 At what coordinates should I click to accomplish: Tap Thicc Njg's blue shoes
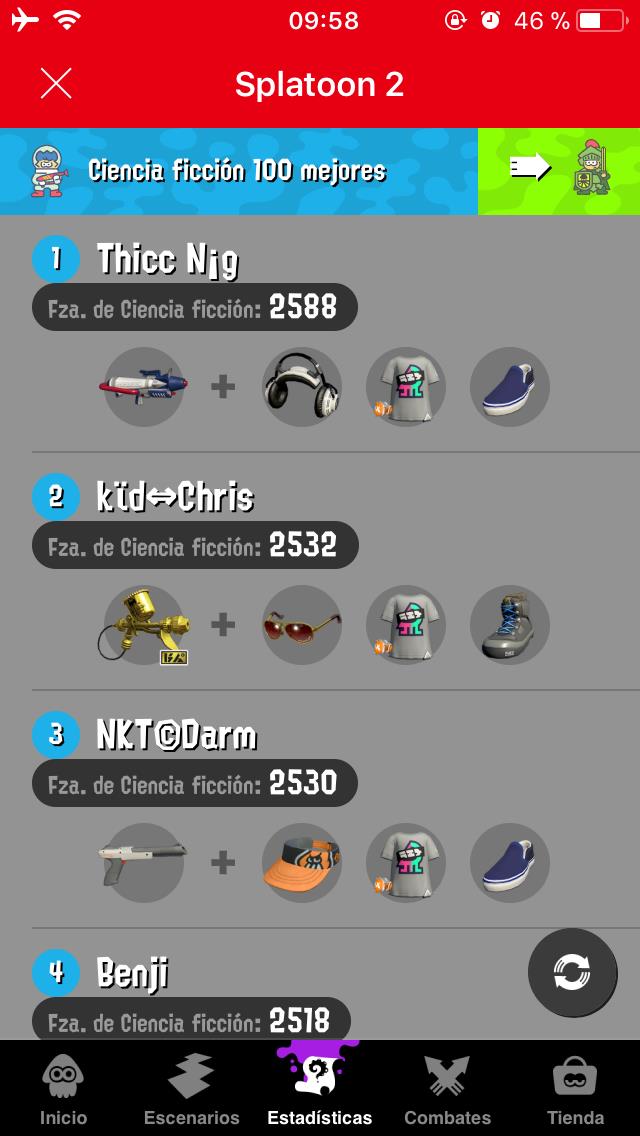point(509,387)
